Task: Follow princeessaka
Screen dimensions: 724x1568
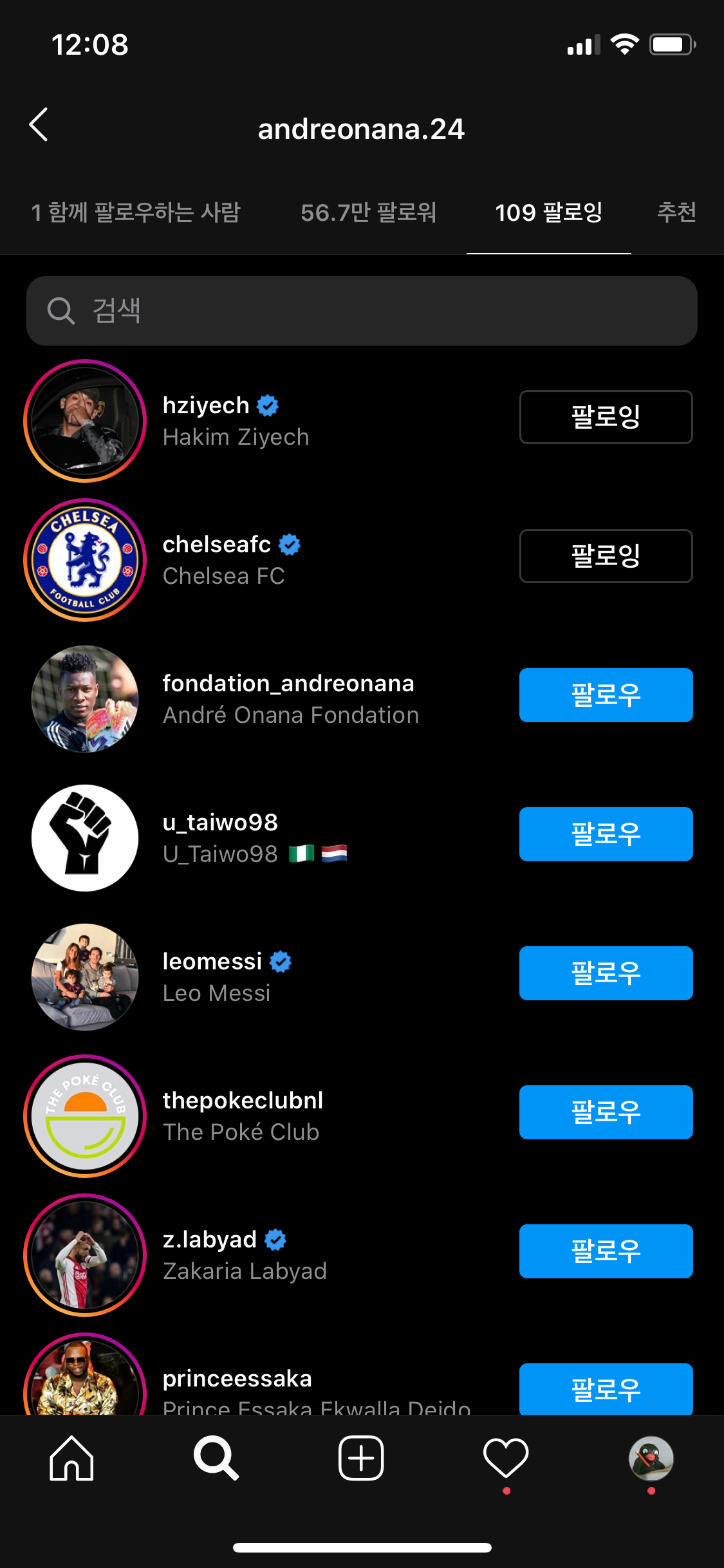Action: point(606,1389)
